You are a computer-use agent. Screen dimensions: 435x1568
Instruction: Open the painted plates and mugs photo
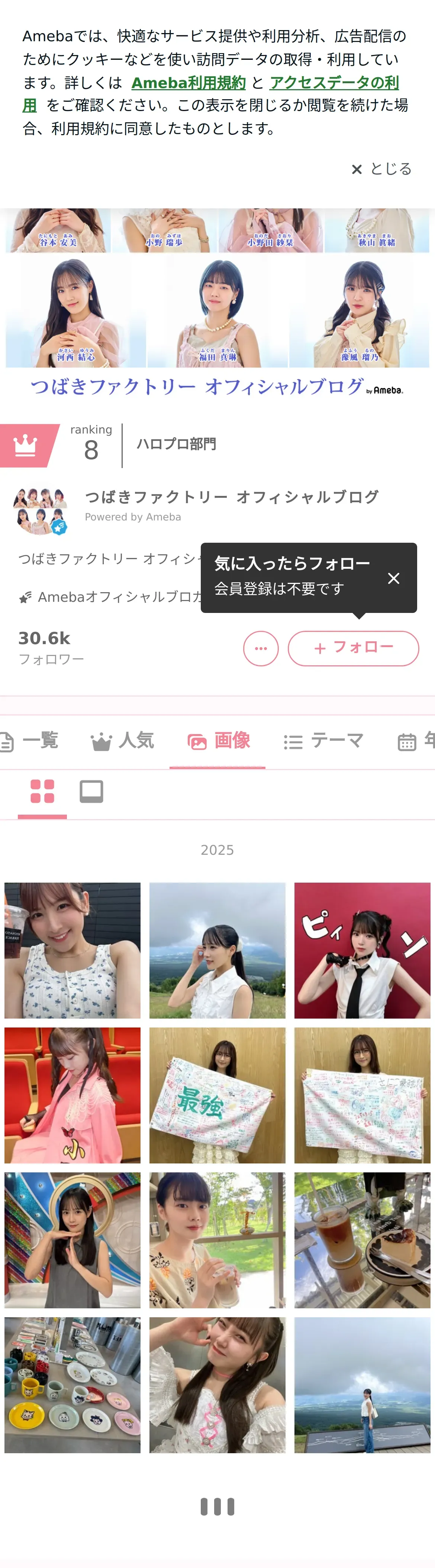72,1385
